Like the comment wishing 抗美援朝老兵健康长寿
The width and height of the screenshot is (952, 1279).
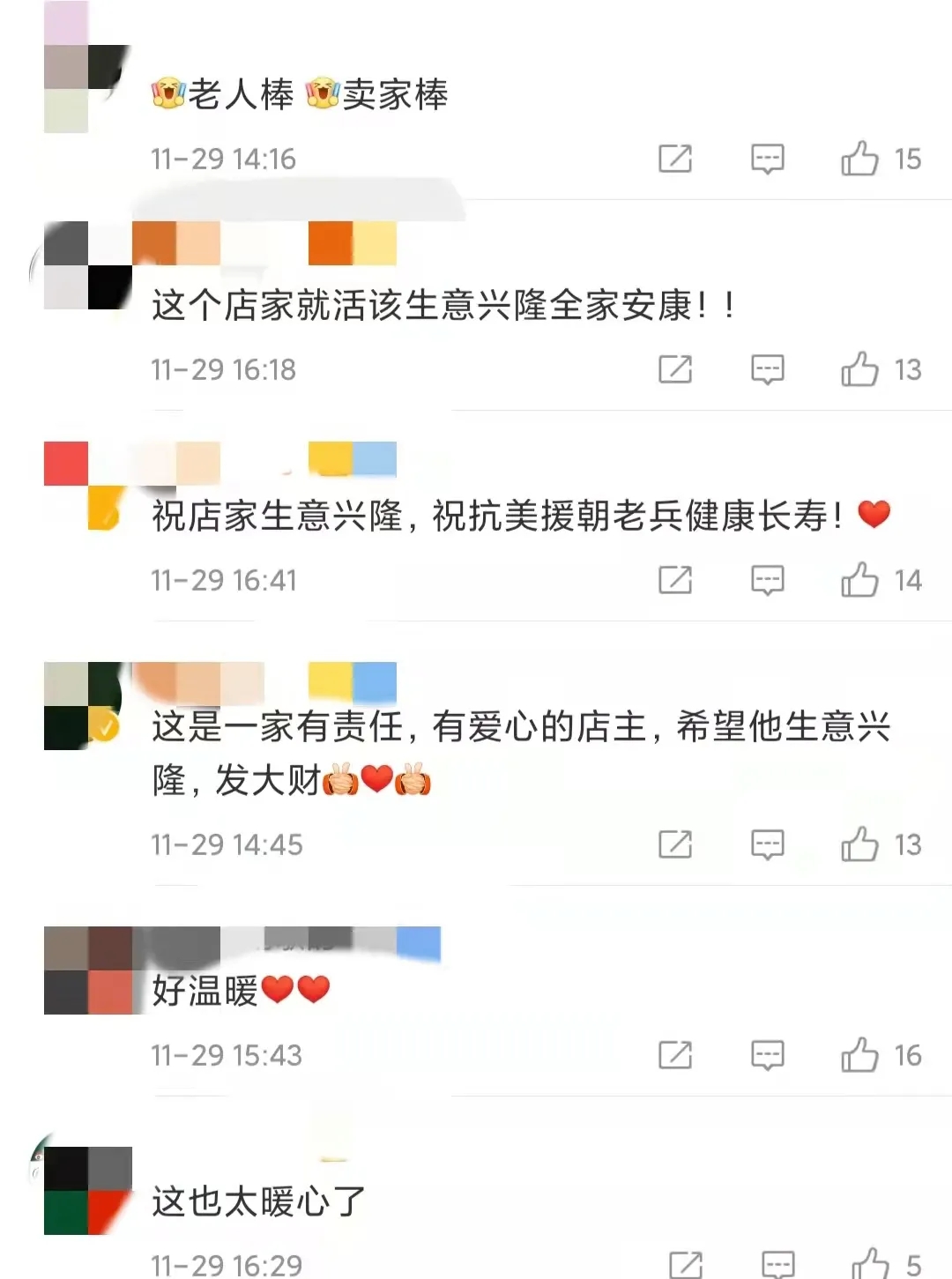click(x=859, y=580)
